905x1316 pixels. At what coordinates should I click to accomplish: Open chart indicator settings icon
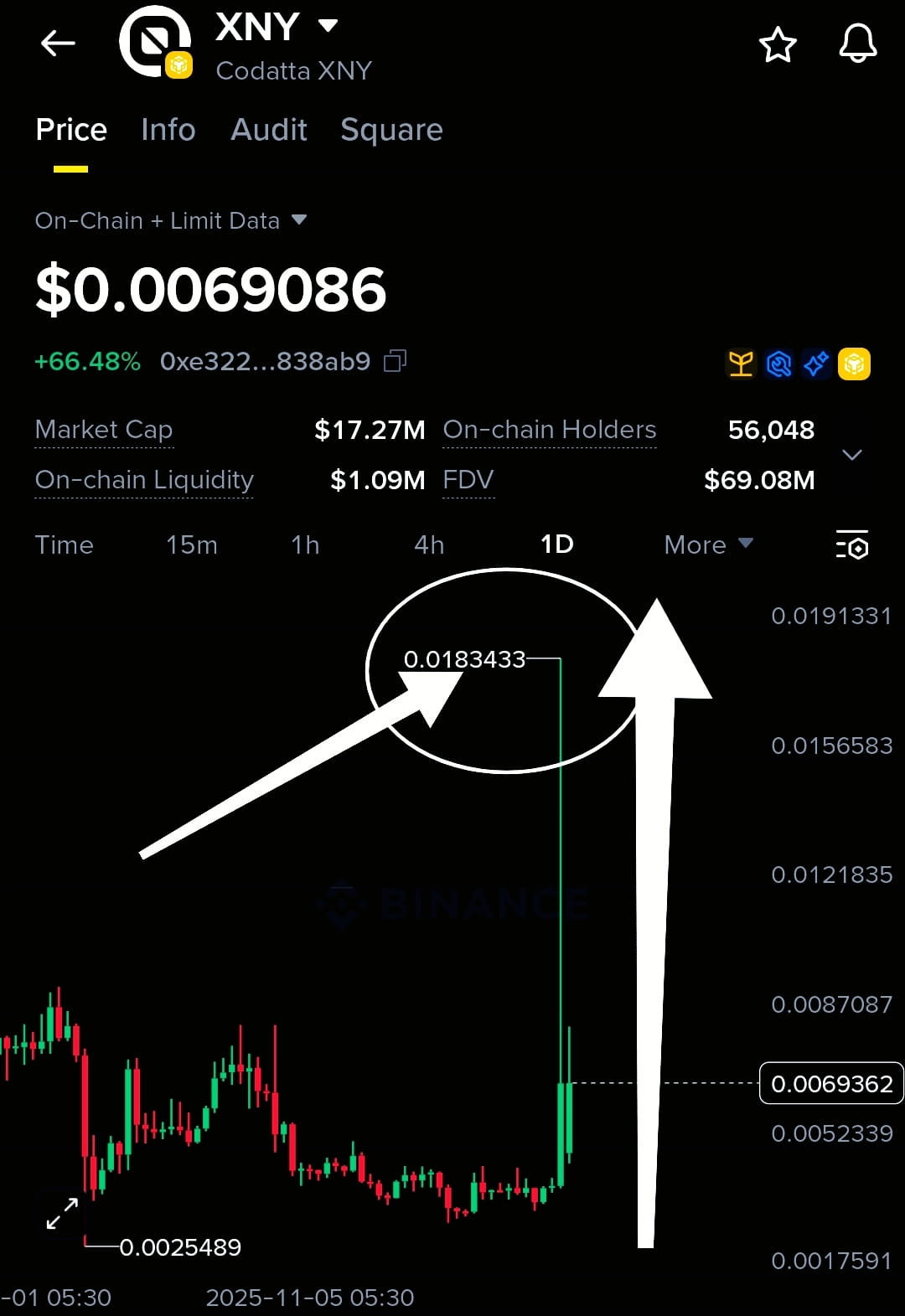click(x=852, y=544)
